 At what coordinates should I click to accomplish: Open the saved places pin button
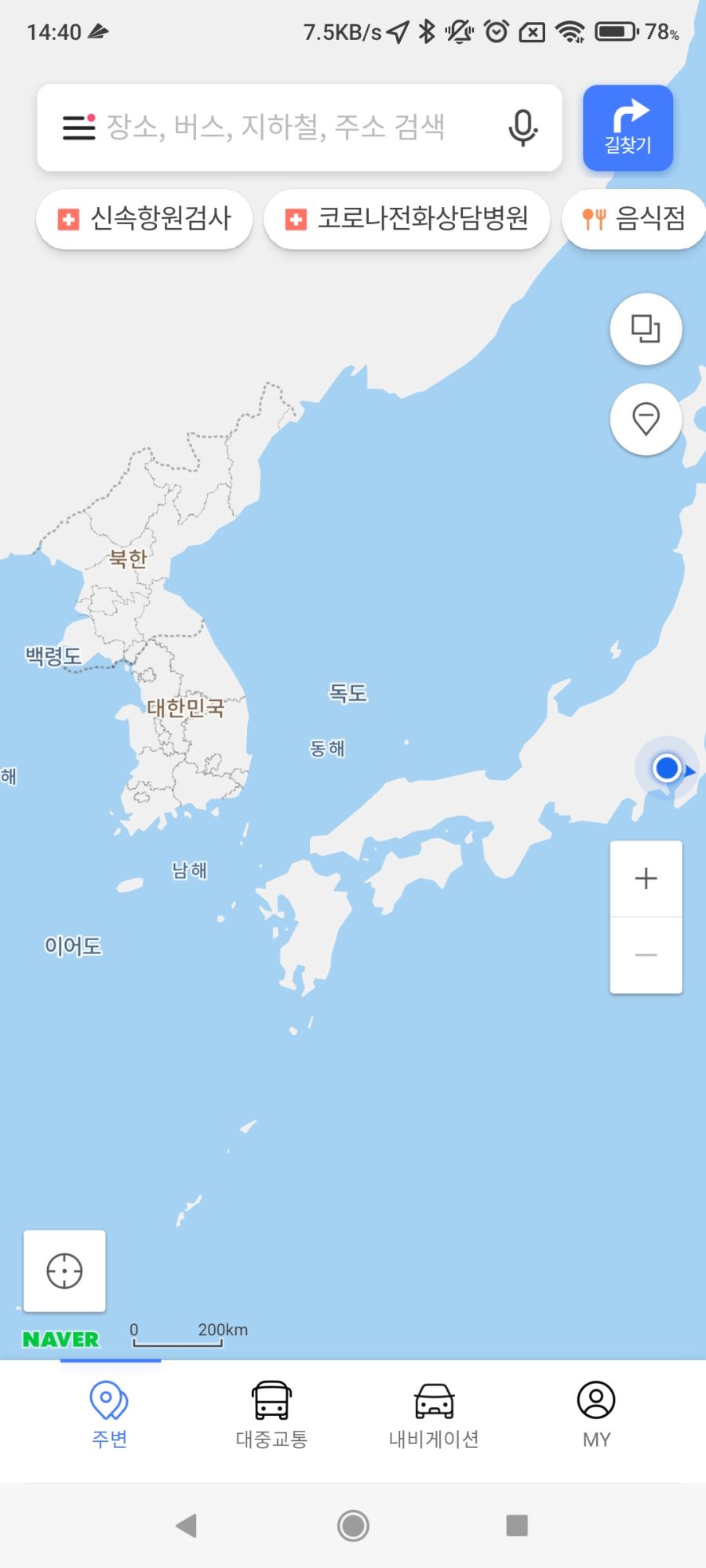(646, 419)
